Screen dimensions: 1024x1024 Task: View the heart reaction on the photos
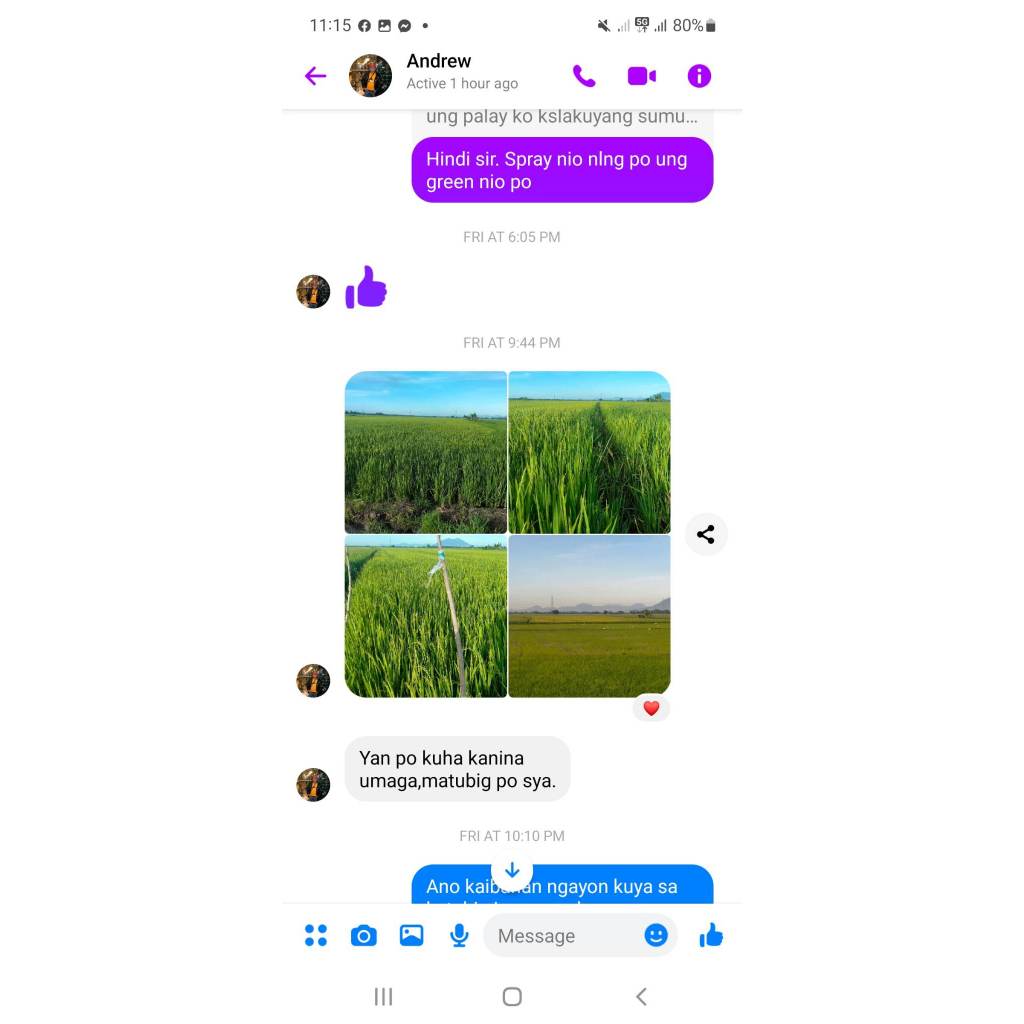[x=651, y=708]
